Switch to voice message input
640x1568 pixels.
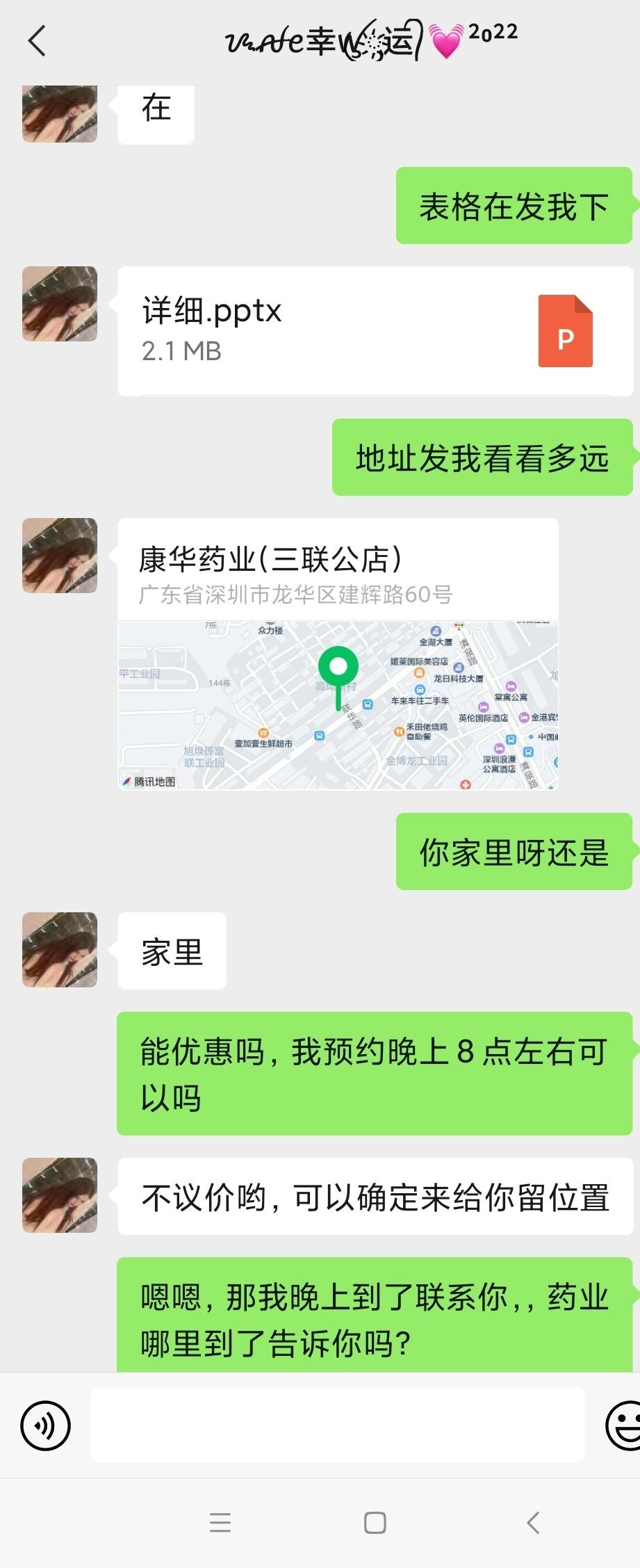pos(46,1425)
